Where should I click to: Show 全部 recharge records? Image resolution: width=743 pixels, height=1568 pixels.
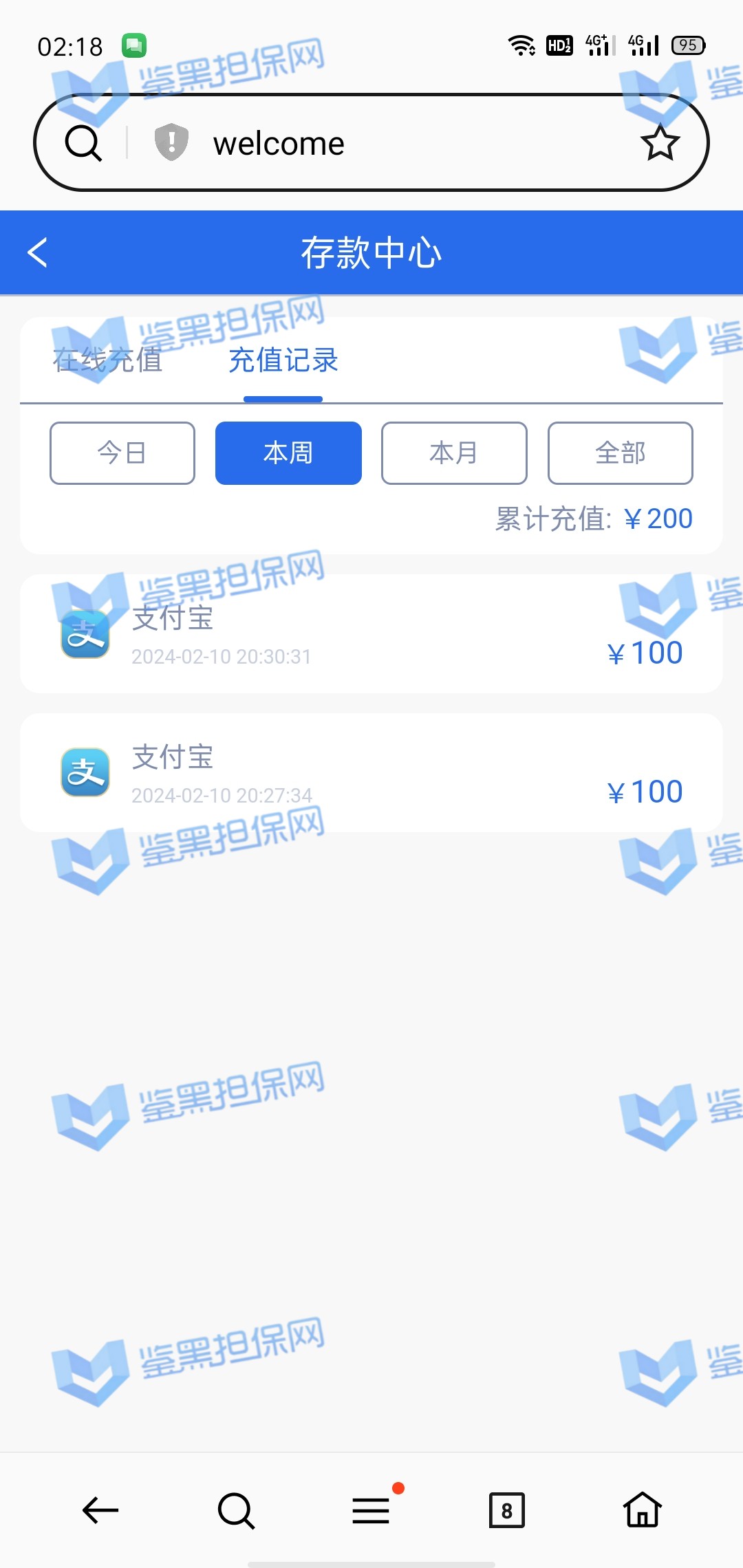620,453
